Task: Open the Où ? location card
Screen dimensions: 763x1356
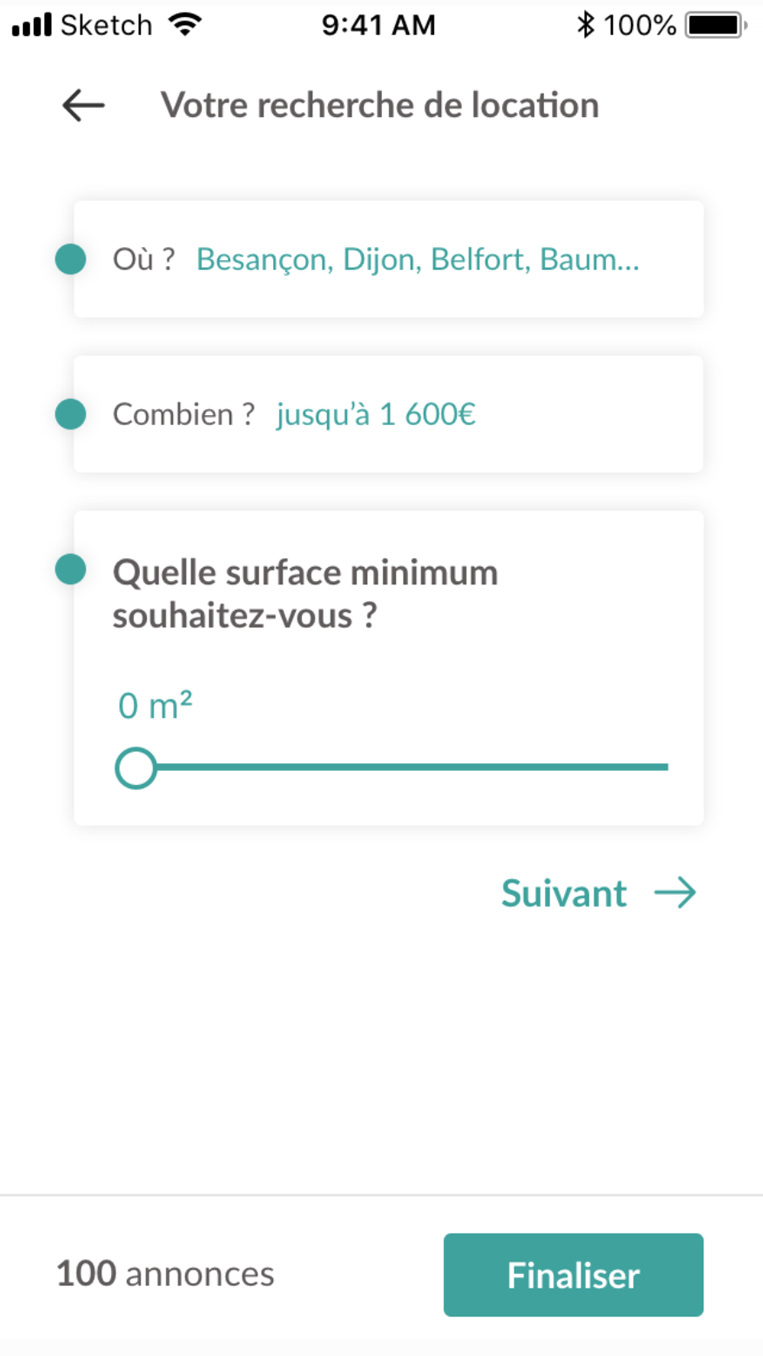Action: (388, 260)
